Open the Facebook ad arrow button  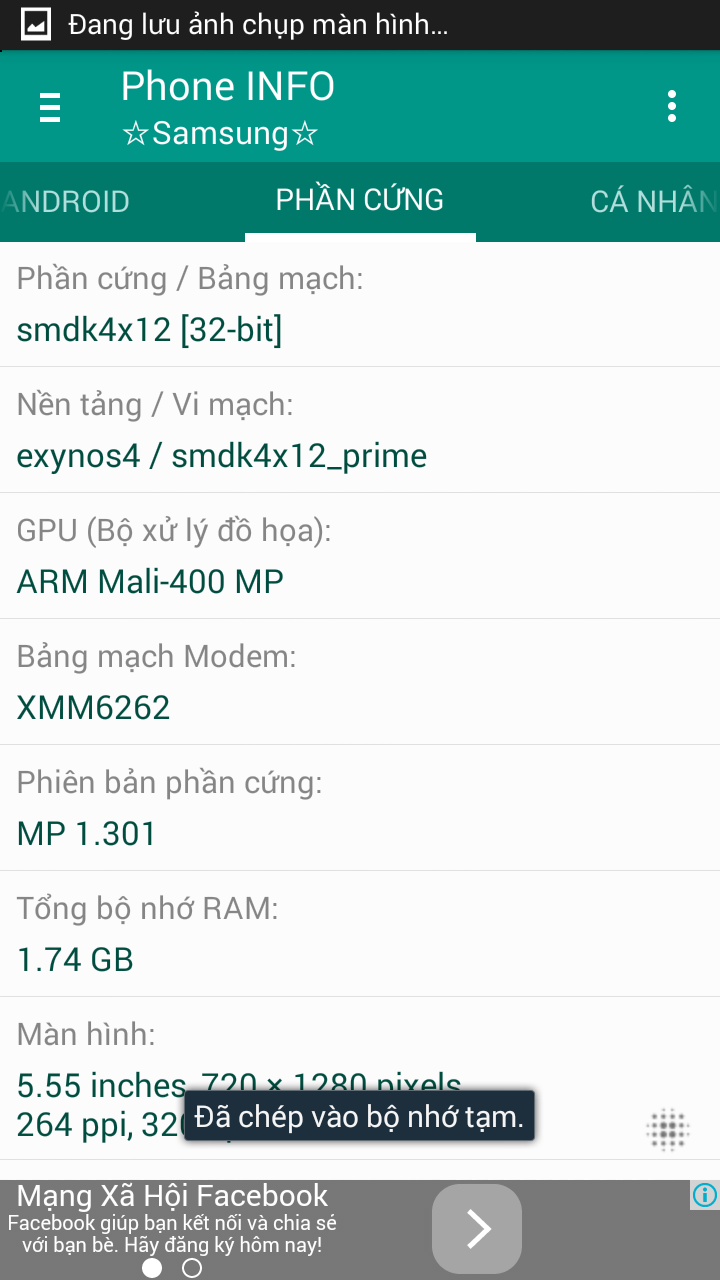(x=477, y=1229)
